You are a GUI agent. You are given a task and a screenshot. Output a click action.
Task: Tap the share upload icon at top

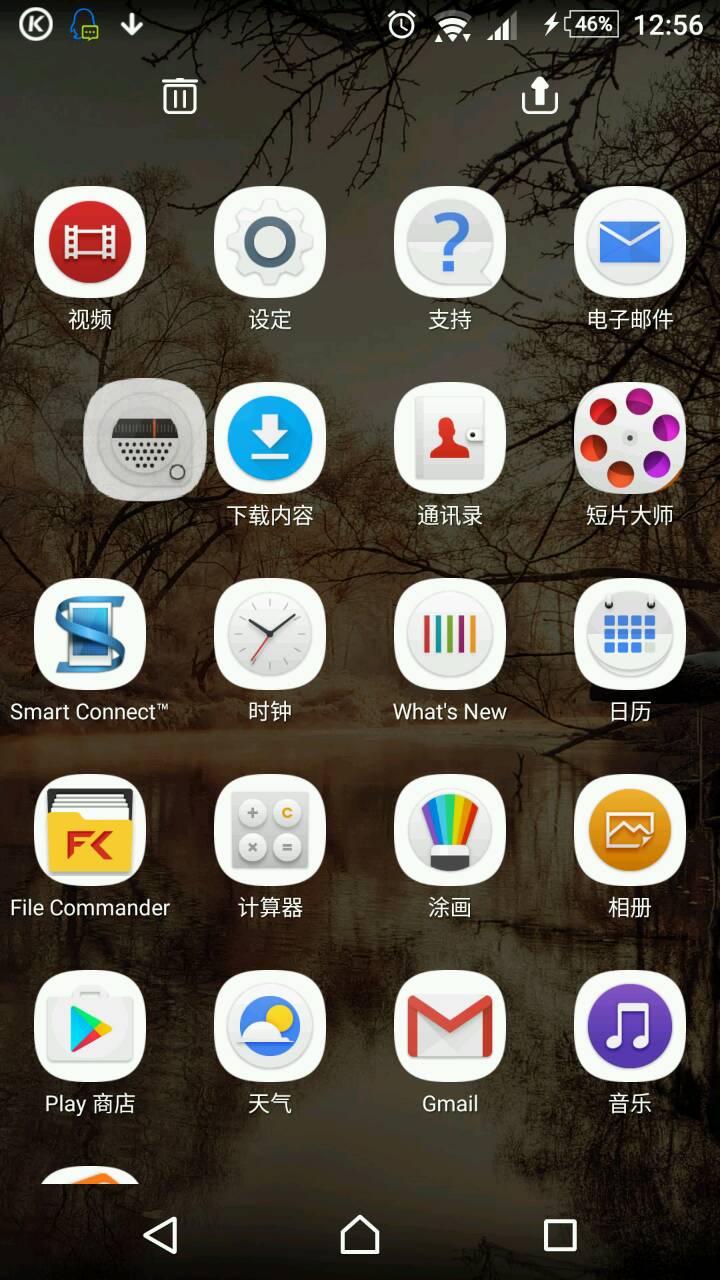tap(539, 96)
